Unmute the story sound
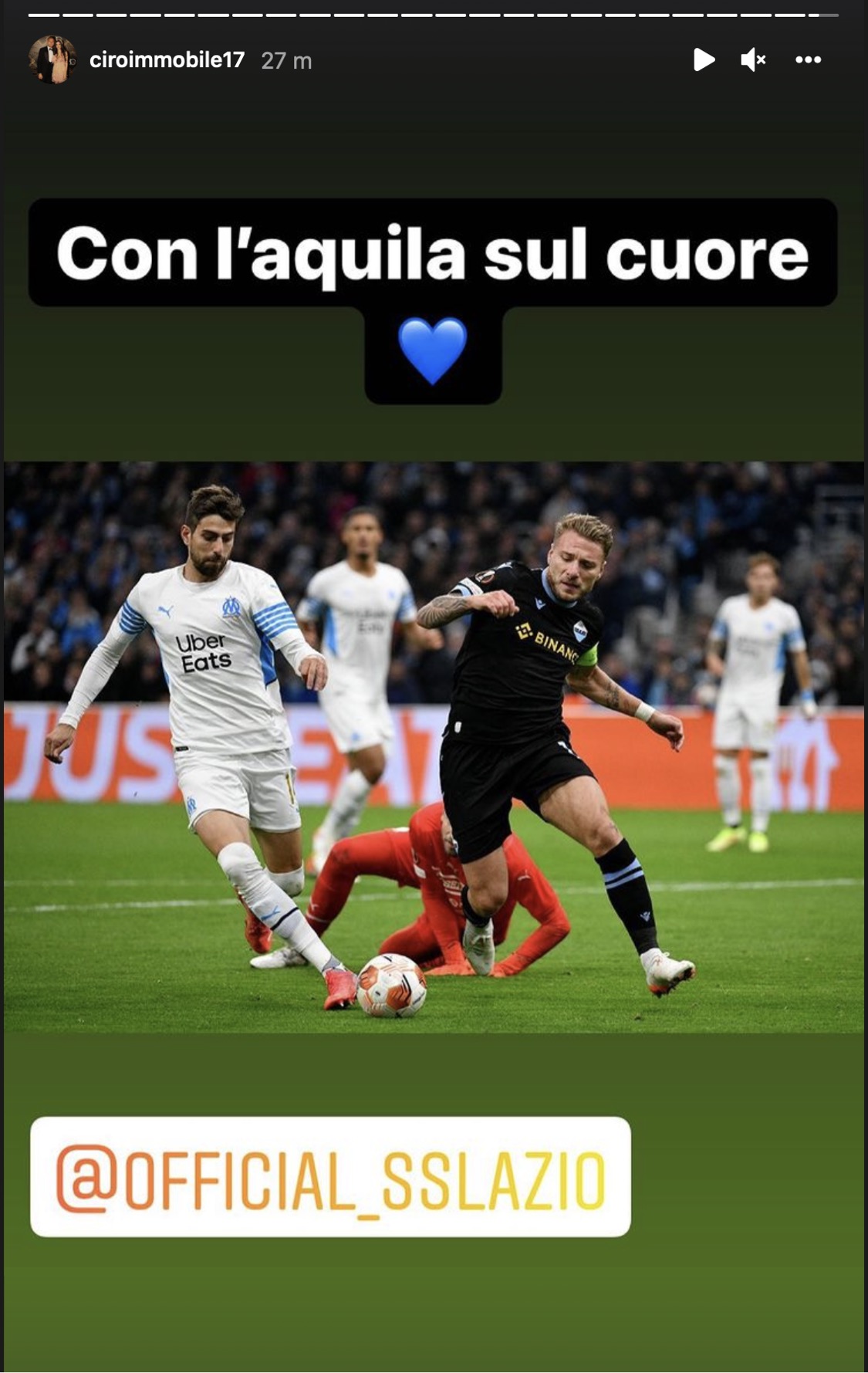Image resolution: width=868 pixels, height=1373 pixels. (753, 59)
